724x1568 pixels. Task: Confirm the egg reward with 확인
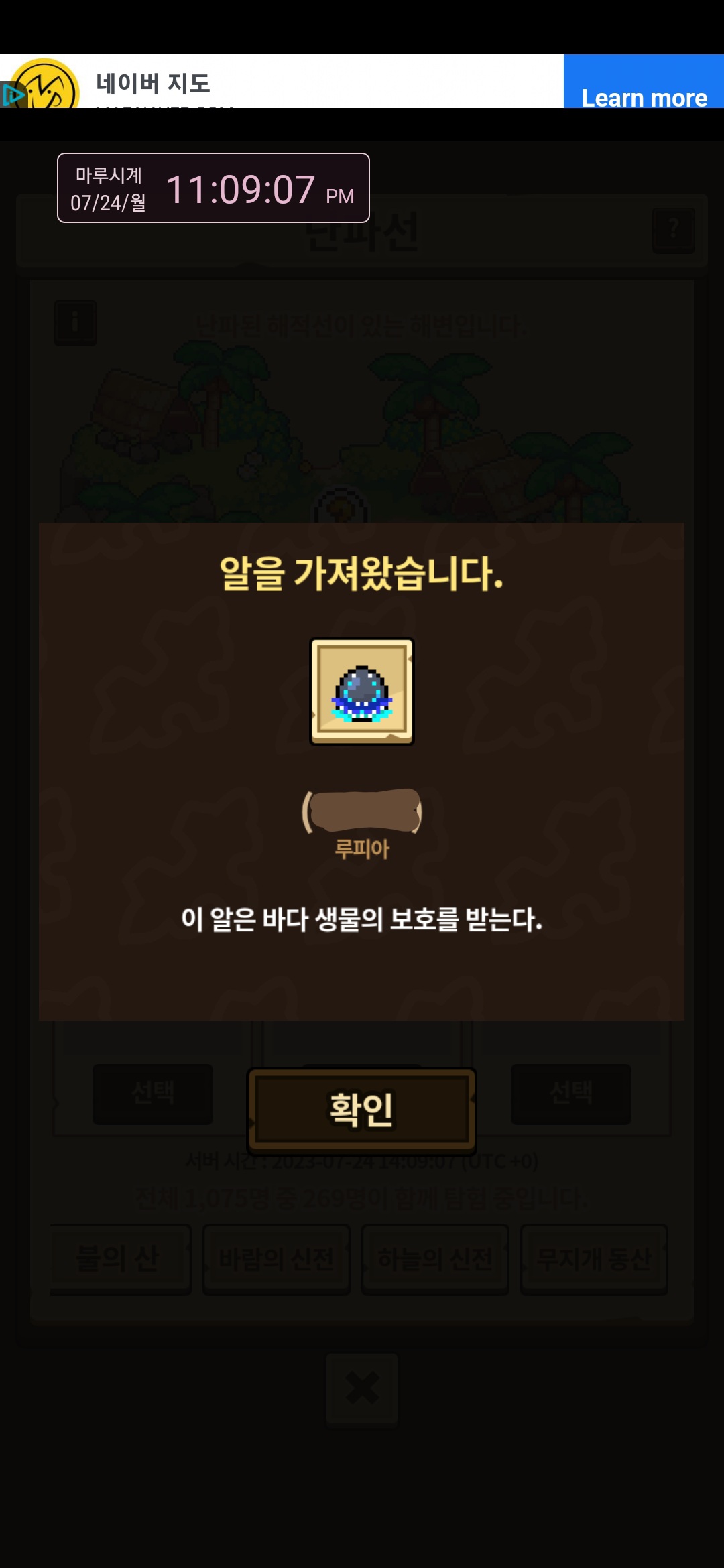pos(361,1109)
